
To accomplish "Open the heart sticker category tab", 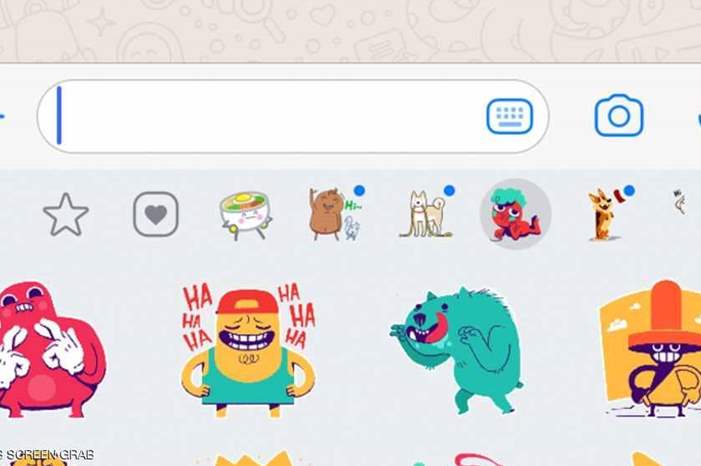I will [156, 214].
